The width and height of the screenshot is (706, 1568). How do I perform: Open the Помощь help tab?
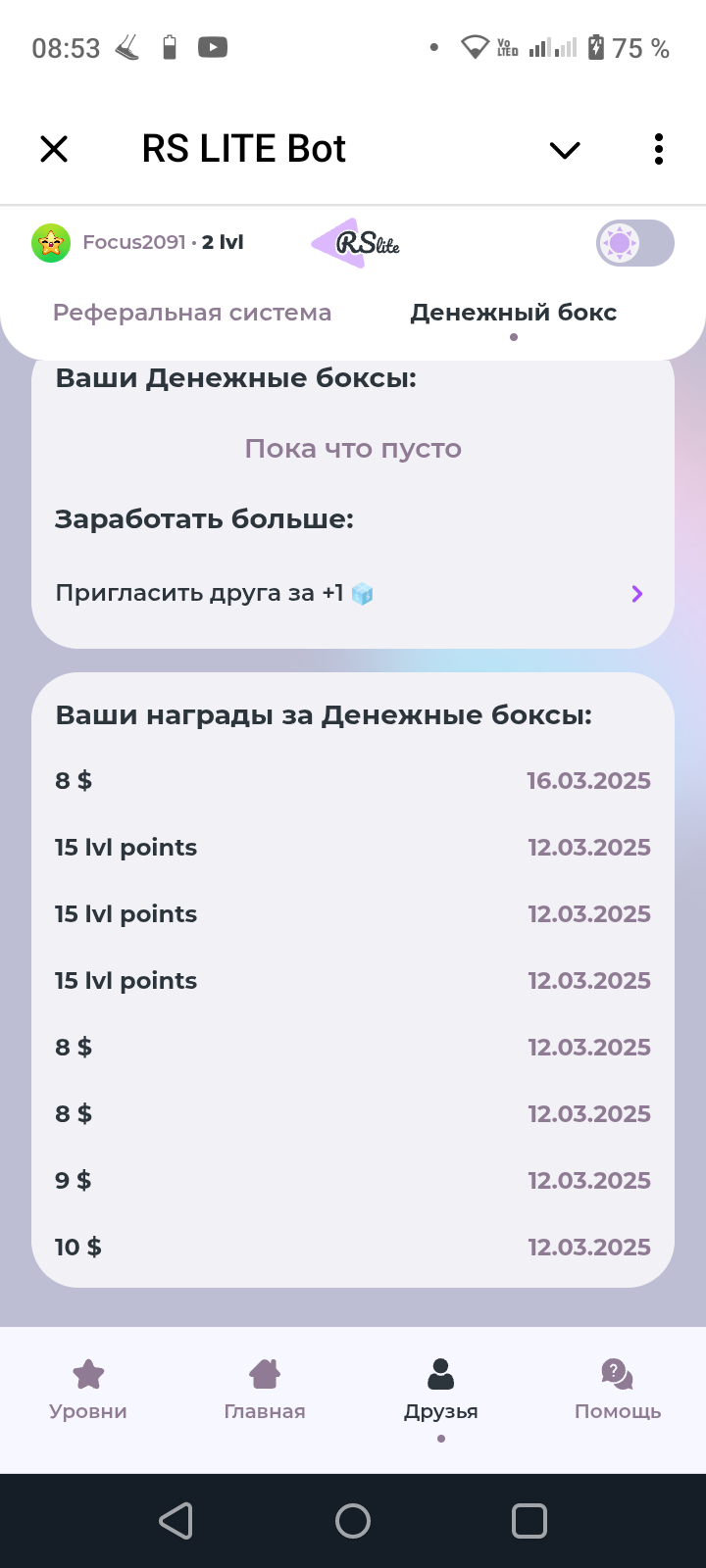[x=618, y=1390]
